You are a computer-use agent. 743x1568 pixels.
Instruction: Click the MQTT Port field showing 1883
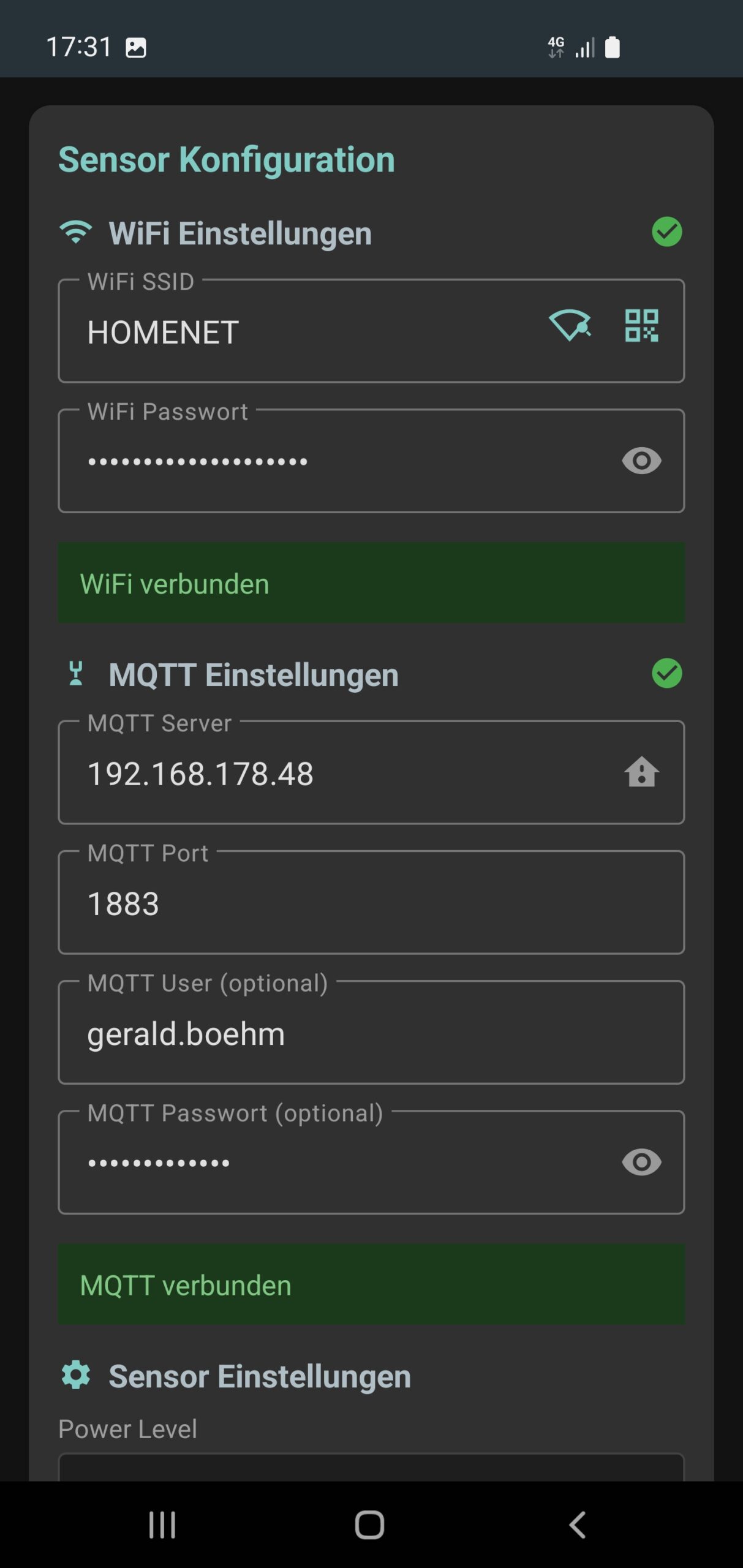[371, 902]
